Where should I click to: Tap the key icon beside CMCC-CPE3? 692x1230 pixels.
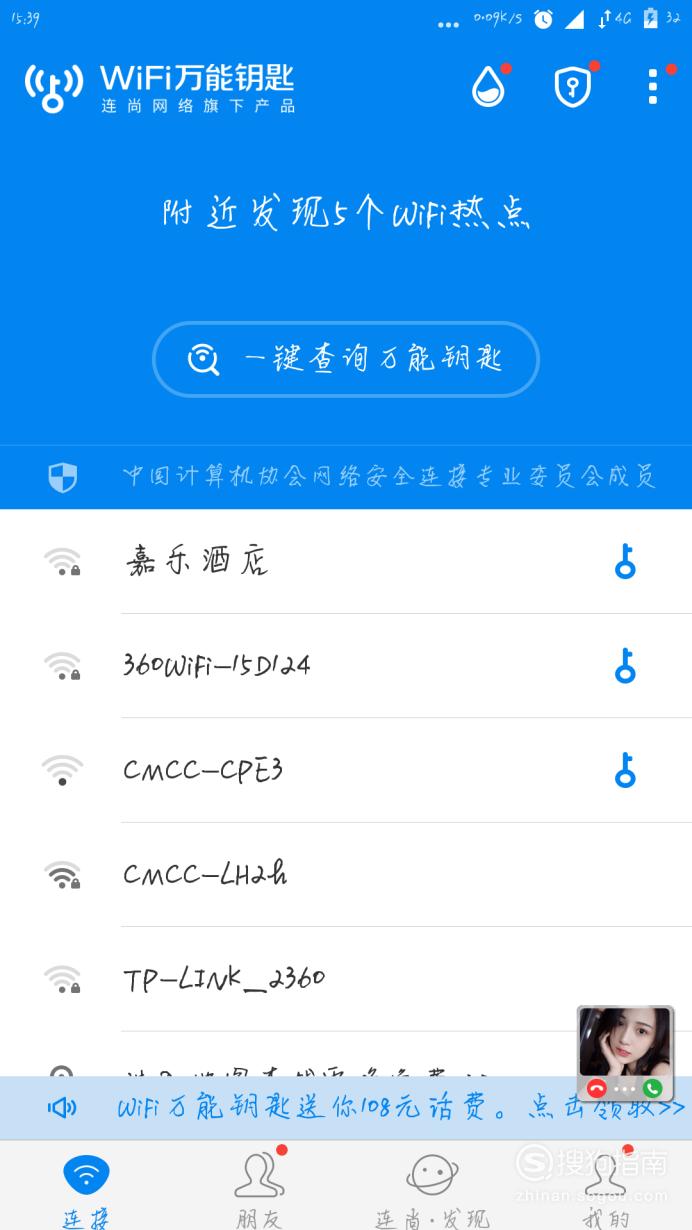[x=625, y=770]
